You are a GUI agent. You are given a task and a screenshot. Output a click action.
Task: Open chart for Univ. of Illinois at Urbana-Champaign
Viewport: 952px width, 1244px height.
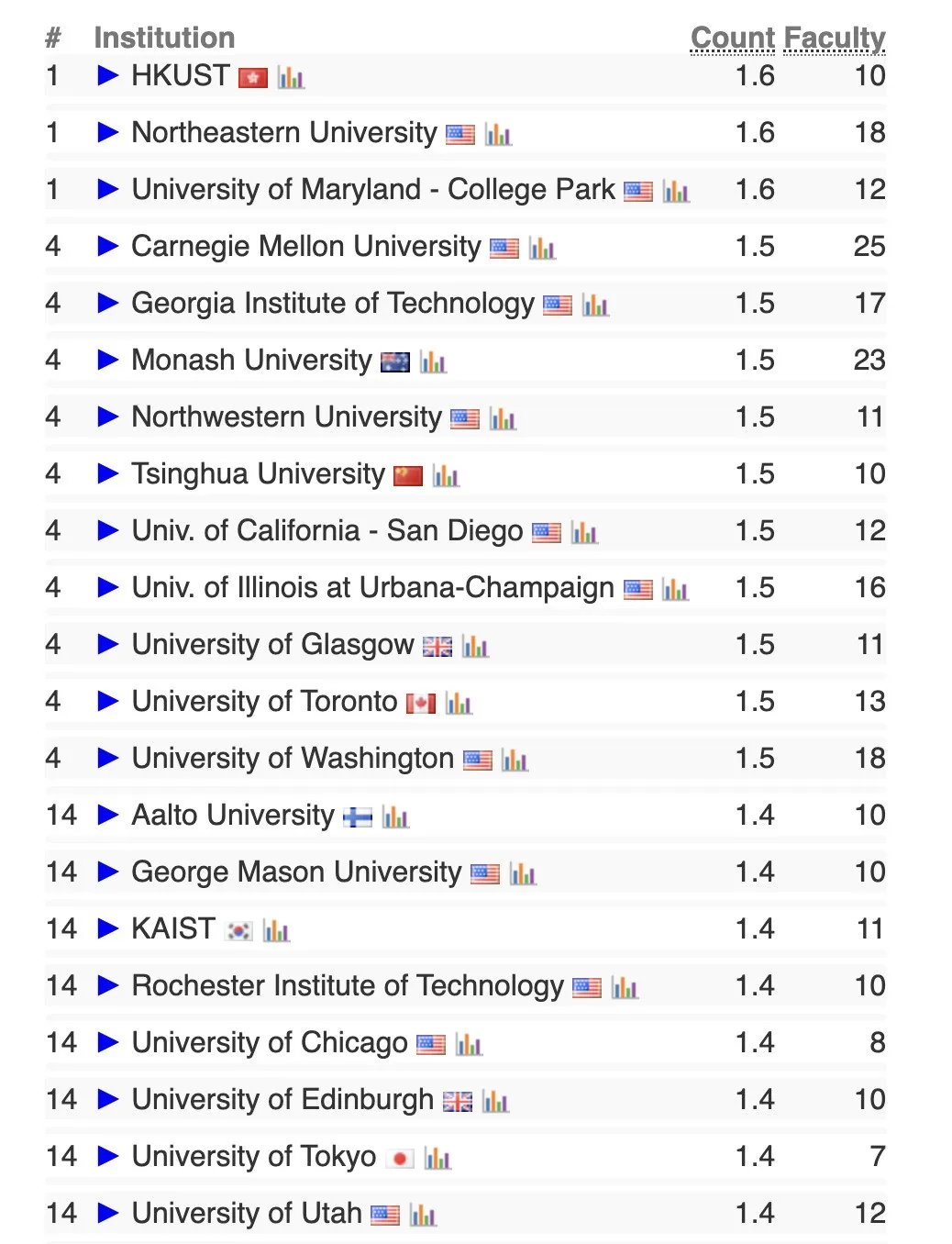coord(675,590)
